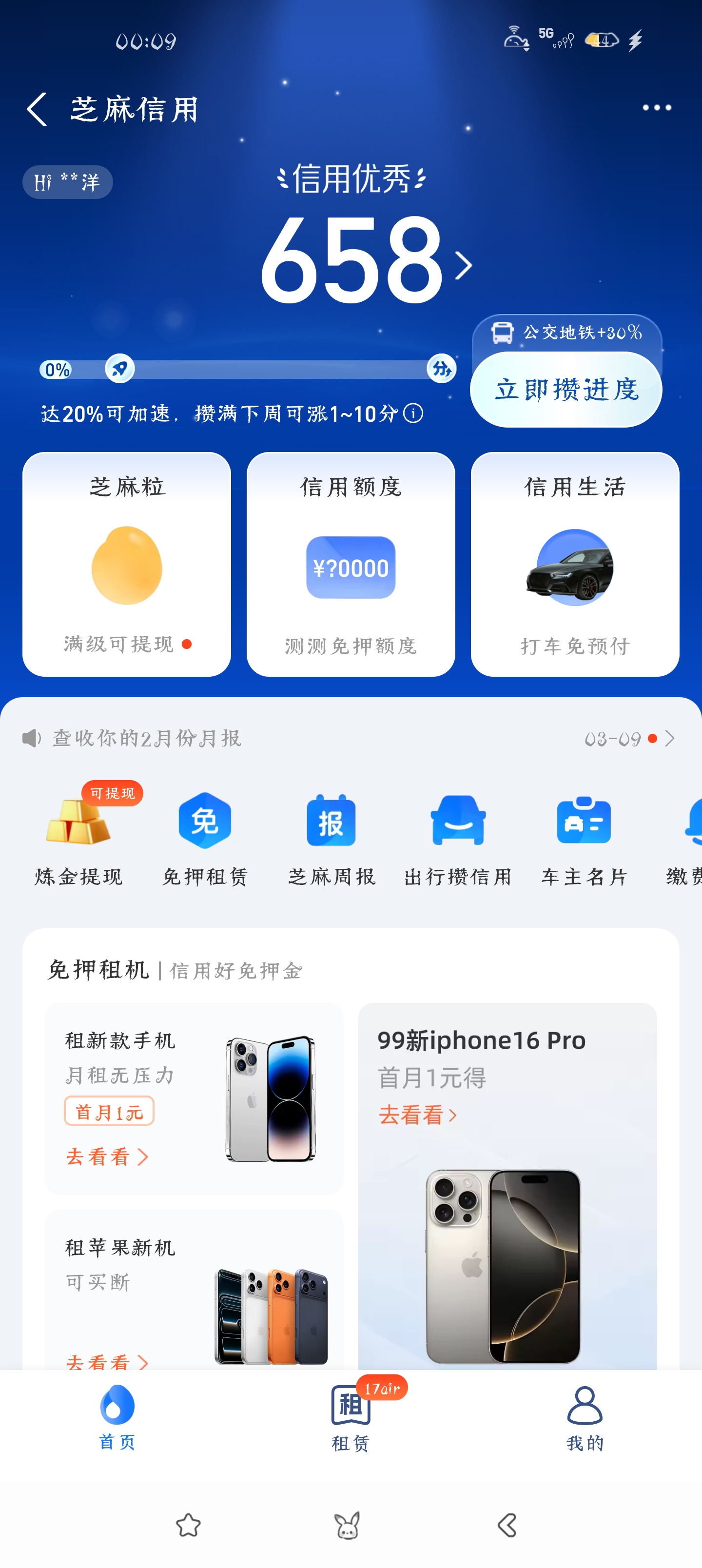
Task: Open the three-dot overflow menu
Action: [656, 108]
